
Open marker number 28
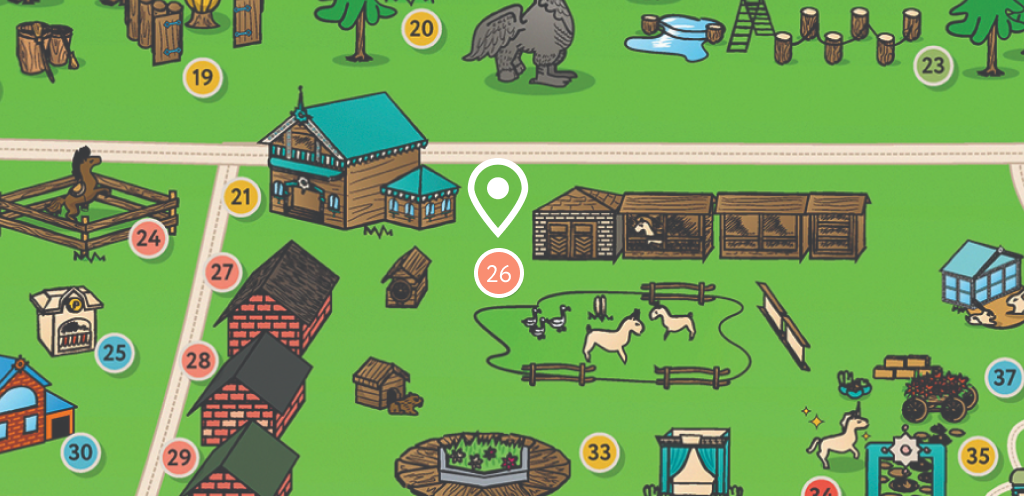(199, 360)
